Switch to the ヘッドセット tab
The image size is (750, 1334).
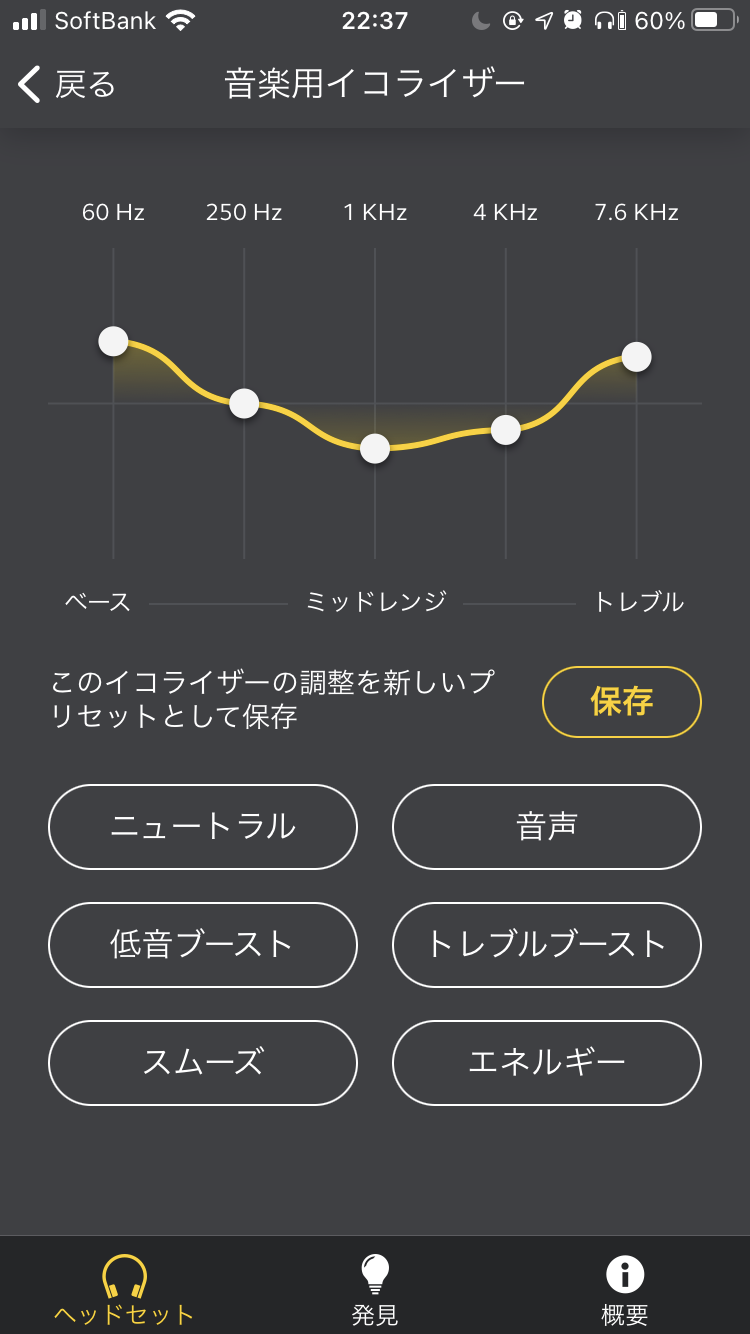pyautogui.click(x=125, y=1290)
